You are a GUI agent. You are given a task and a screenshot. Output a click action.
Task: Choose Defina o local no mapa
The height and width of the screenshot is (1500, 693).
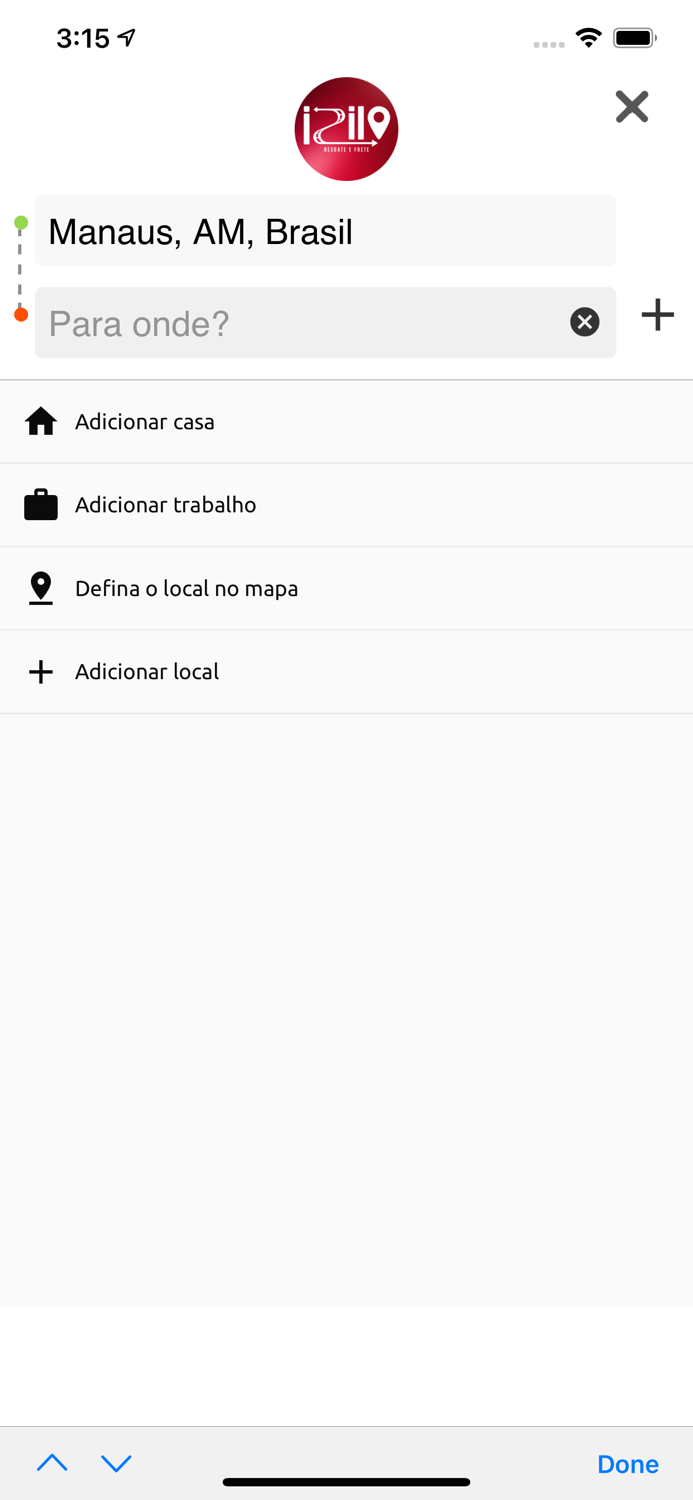pyautogui.click(x=186, y=588)
